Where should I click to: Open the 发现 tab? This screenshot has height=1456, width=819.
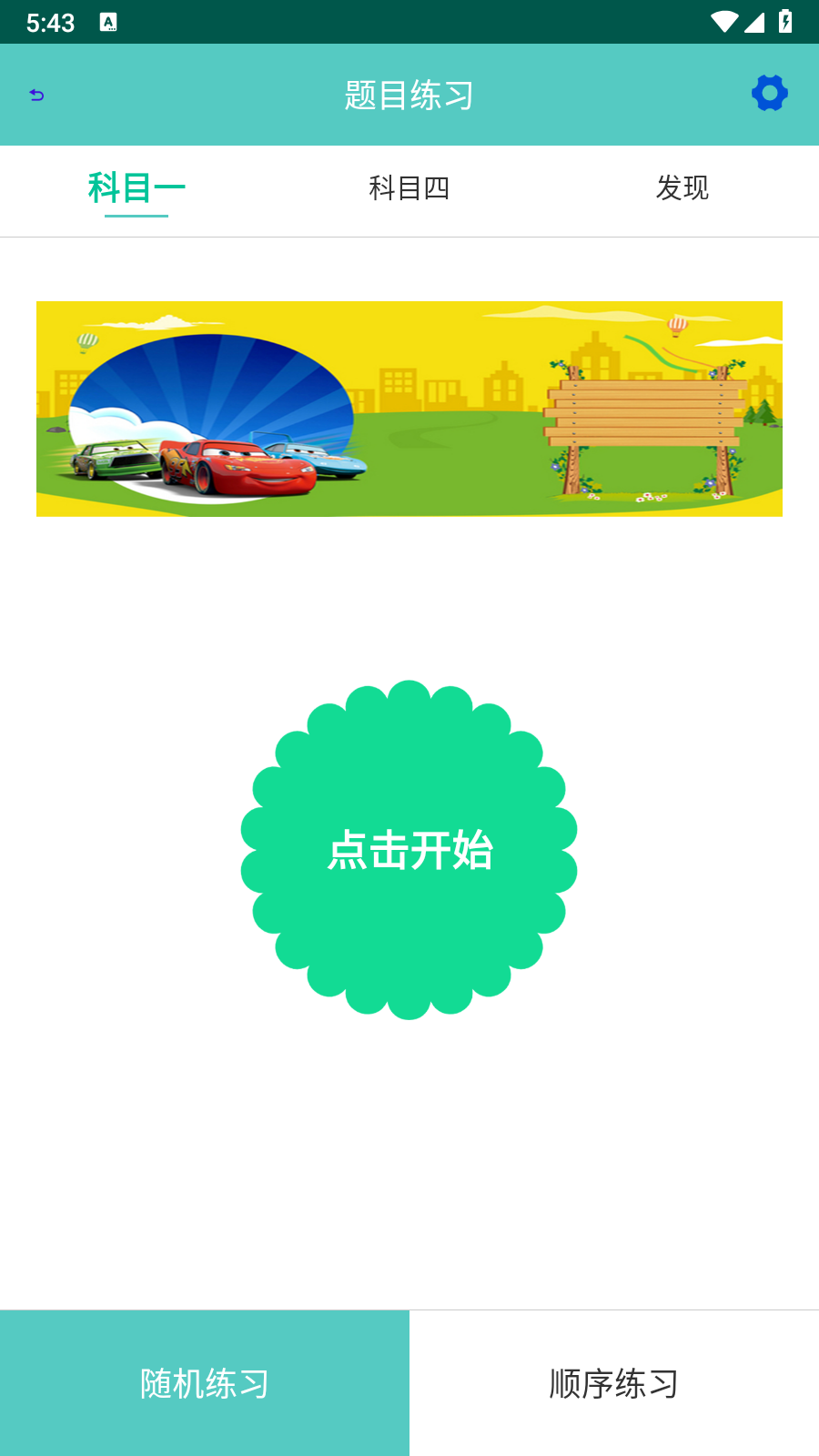click(x=682, y=189)
